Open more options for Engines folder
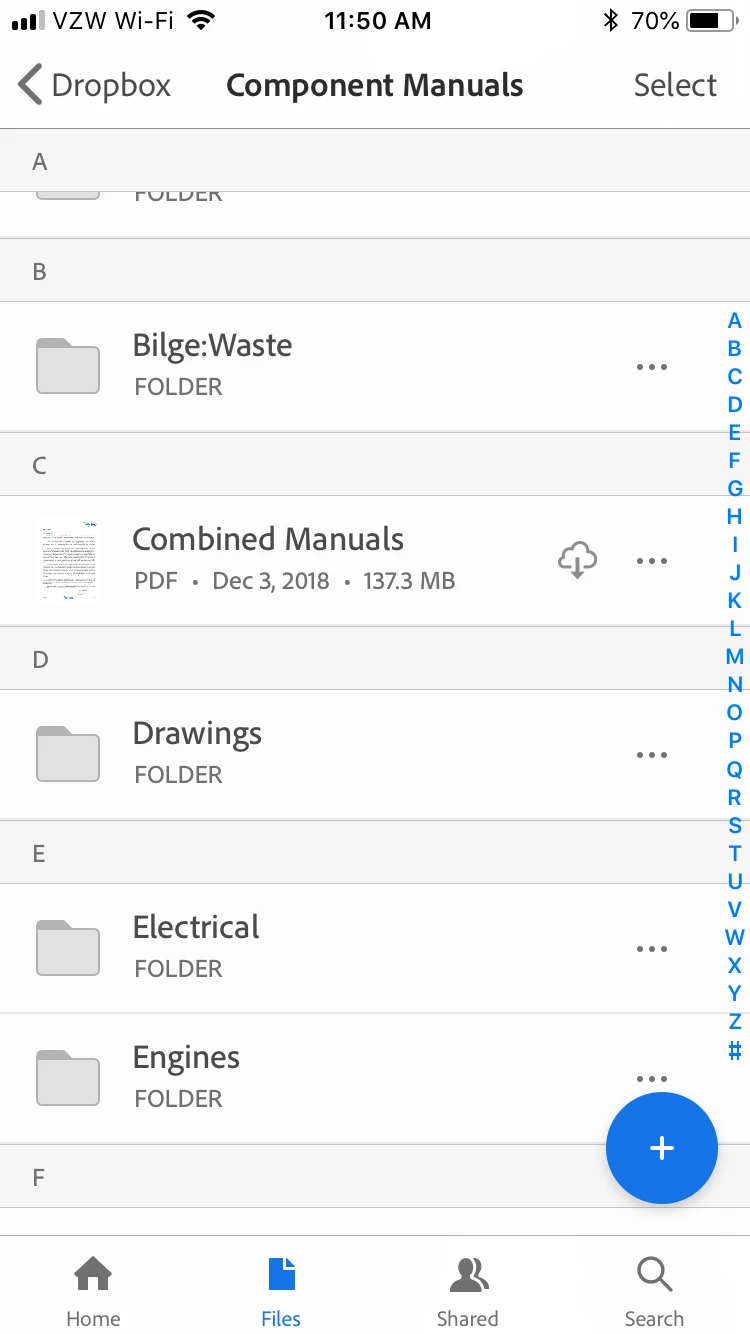The height and width of the screenshot is (1334, 750). click(651, 1078)
